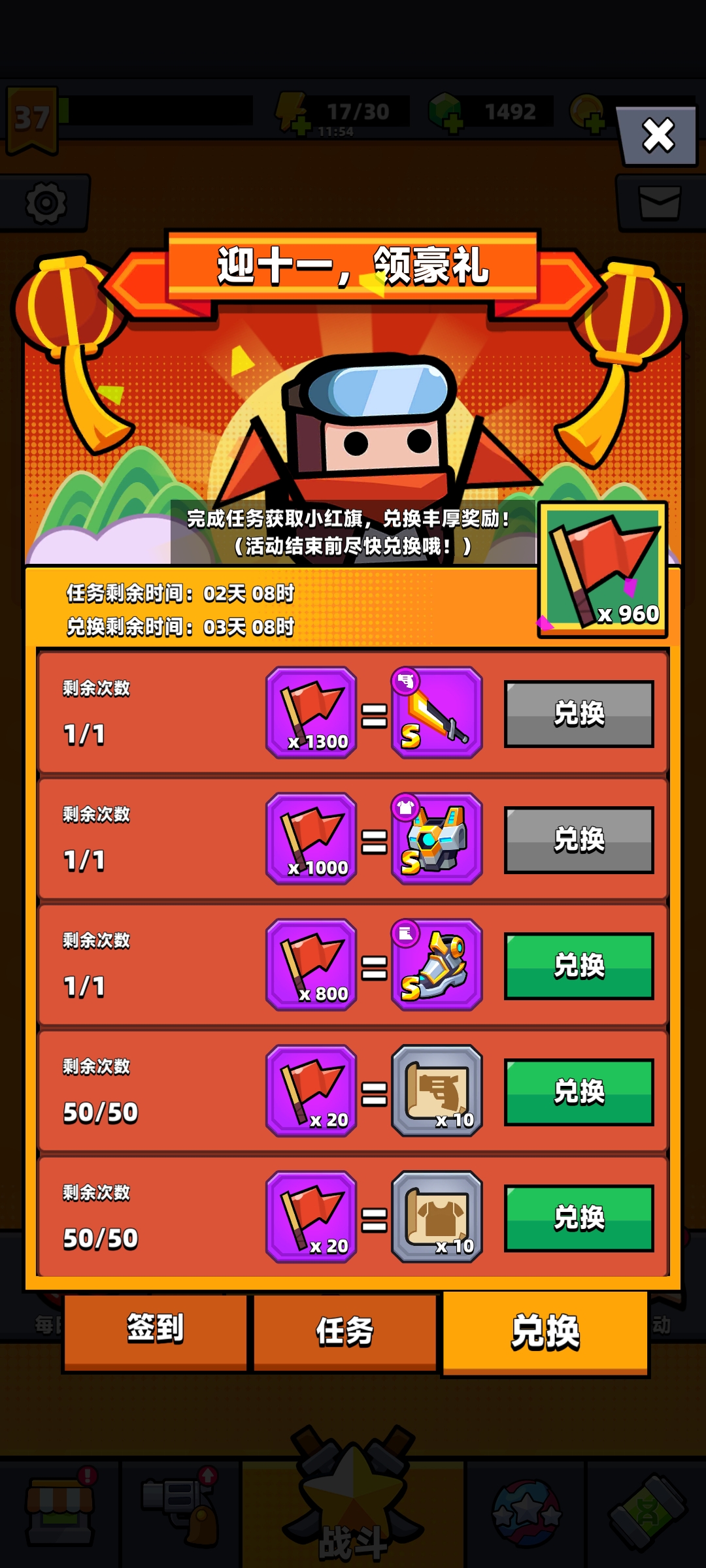The width and height of the screenshot is (706, 1568).
Task: View the S sword reward icon
Action: pos(437,713)
